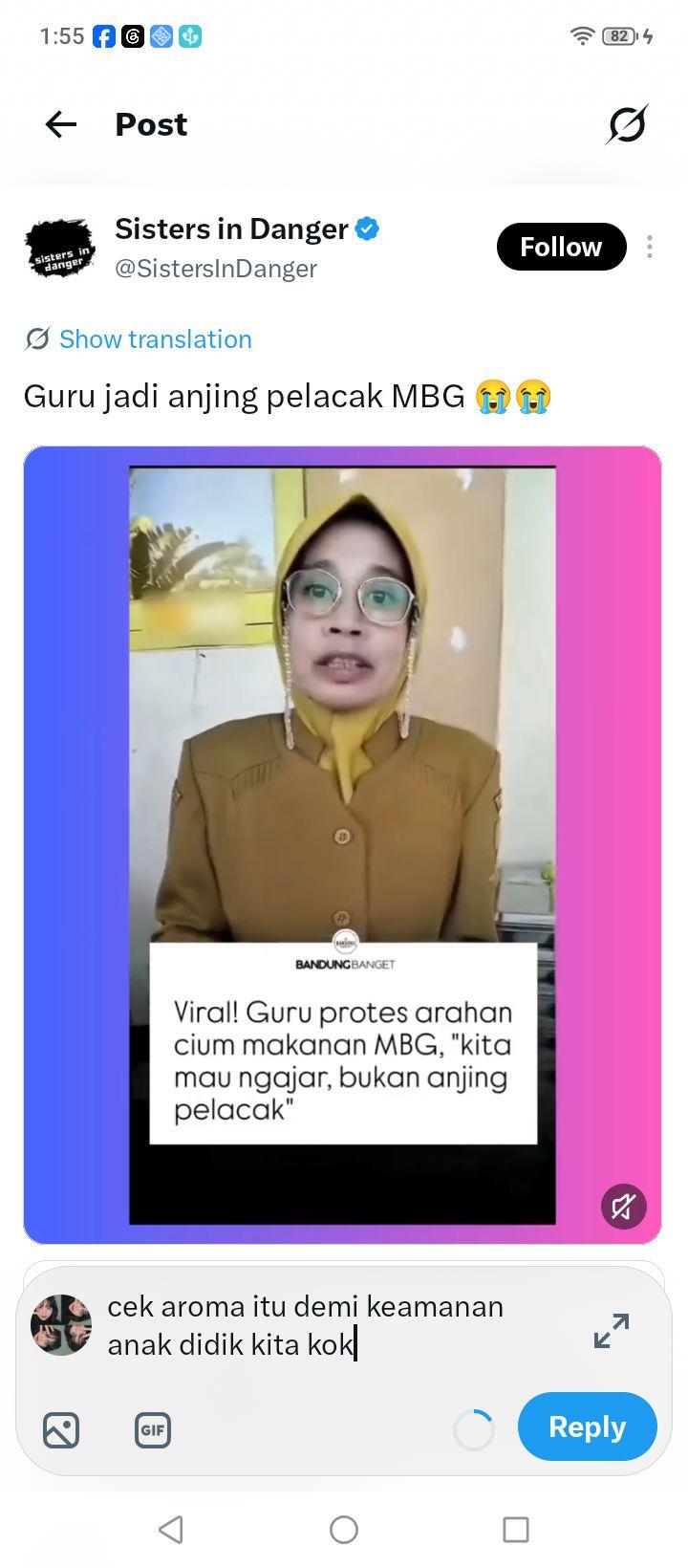This screenshot has width=688, height=1568.
Task: Tap the system home button
Action: 344,1530
